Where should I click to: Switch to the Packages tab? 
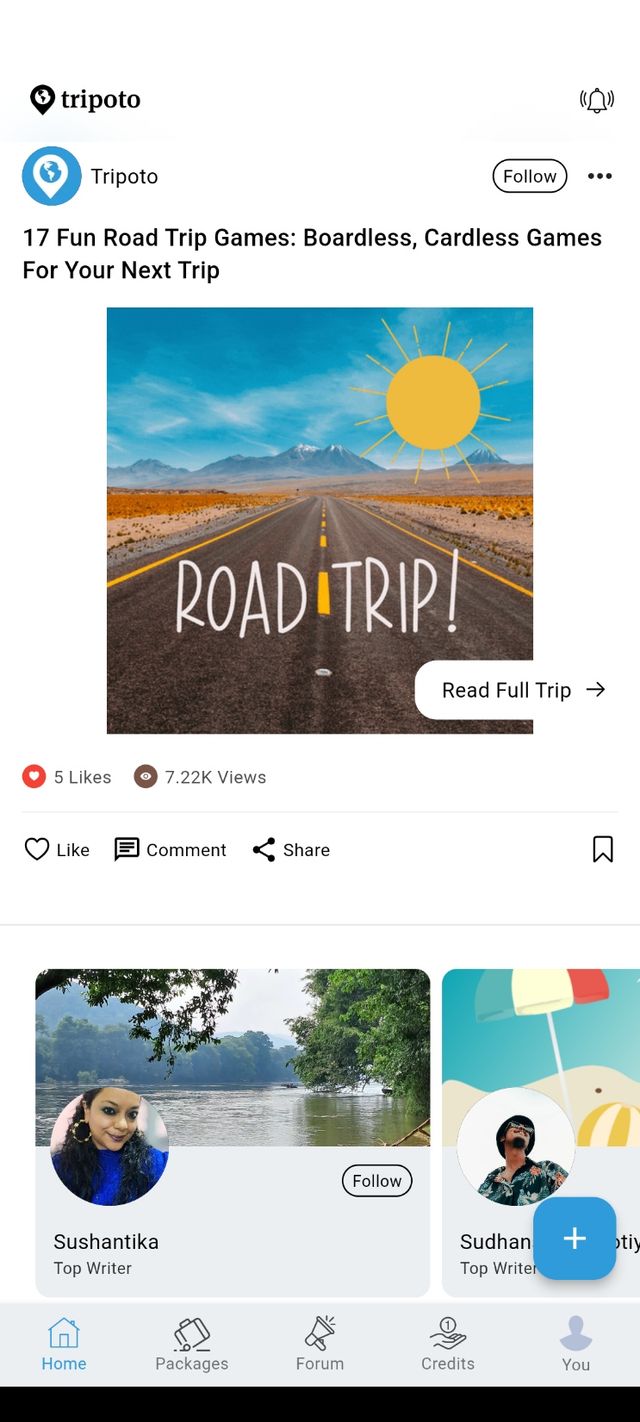pos(192,1345)
